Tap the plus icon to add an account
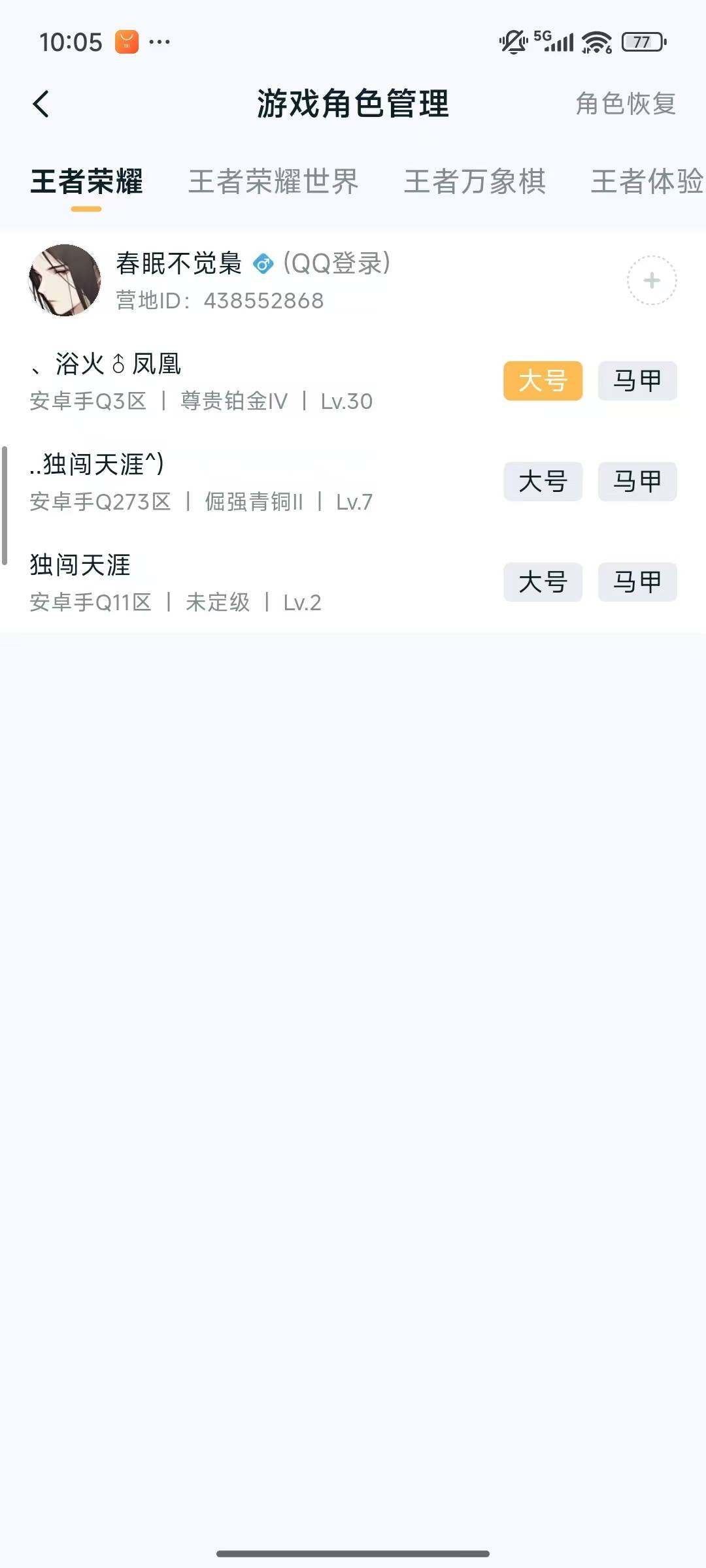 (651, 280)
